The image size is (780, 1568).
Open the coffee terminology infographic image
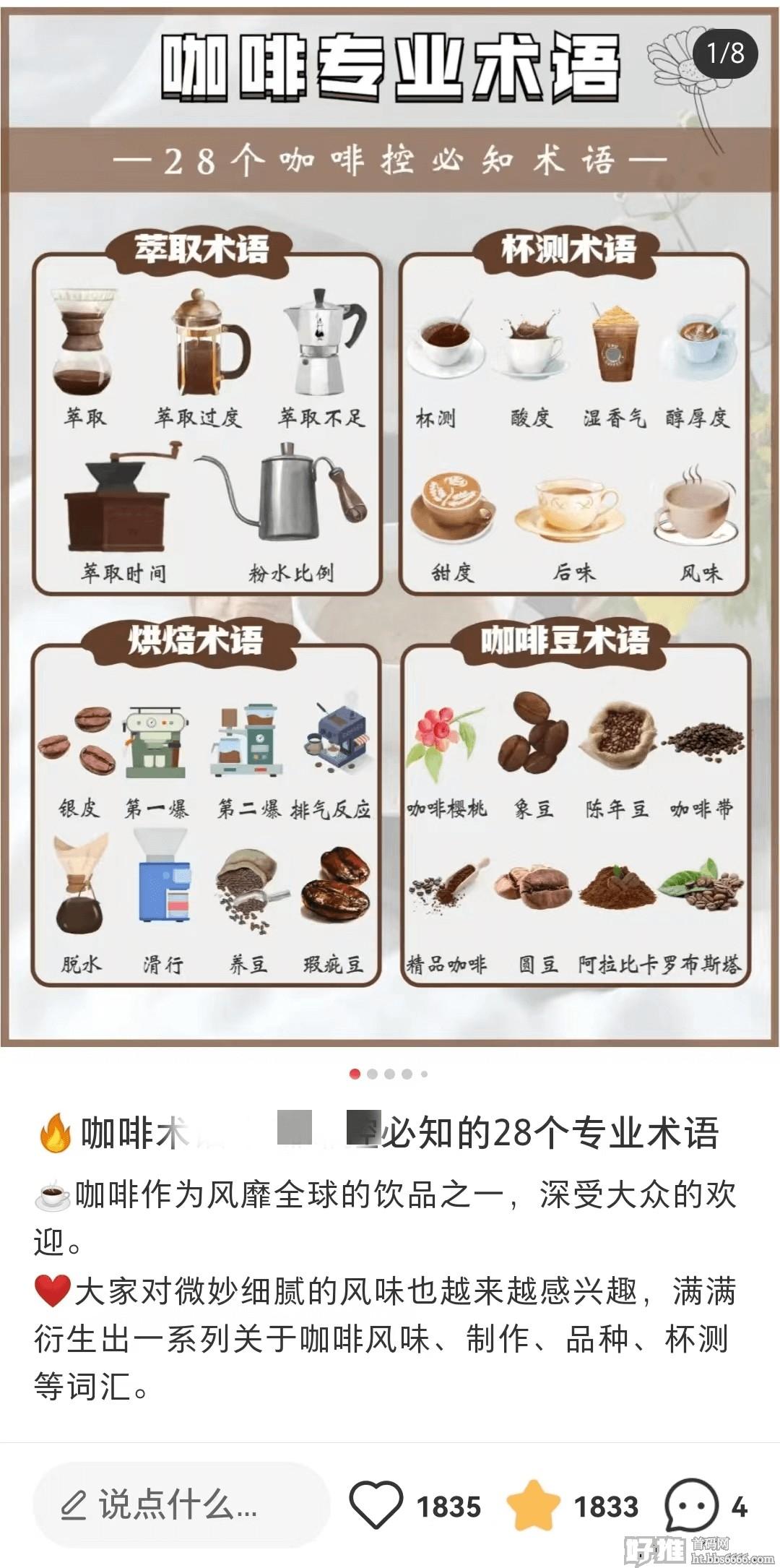click(390, 526)
